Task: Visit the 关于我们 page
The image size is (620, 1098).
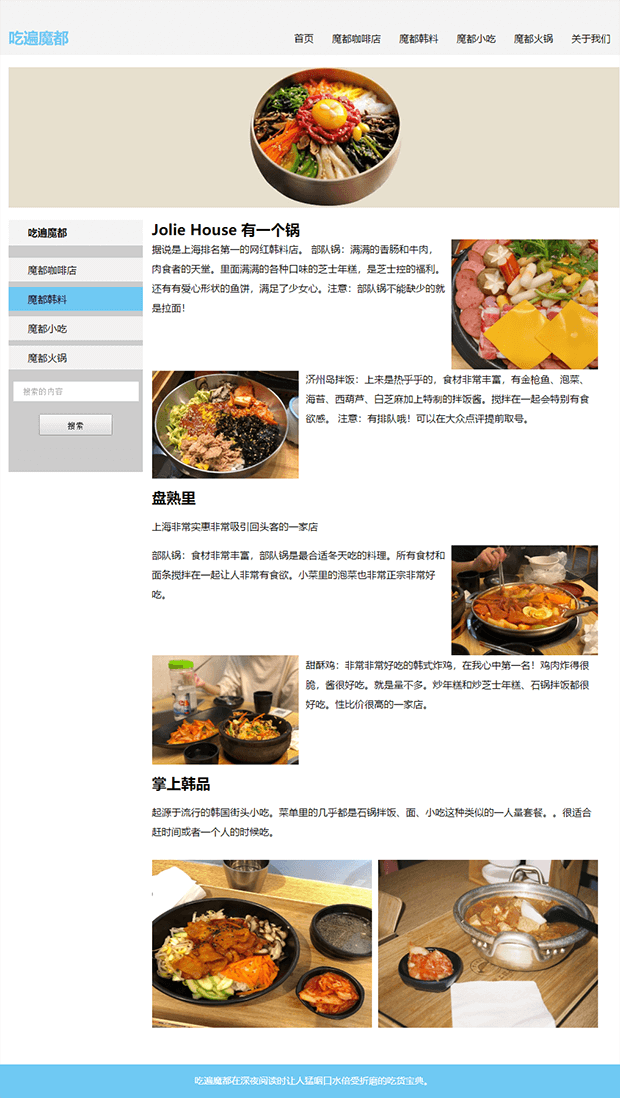Action: 590,39
